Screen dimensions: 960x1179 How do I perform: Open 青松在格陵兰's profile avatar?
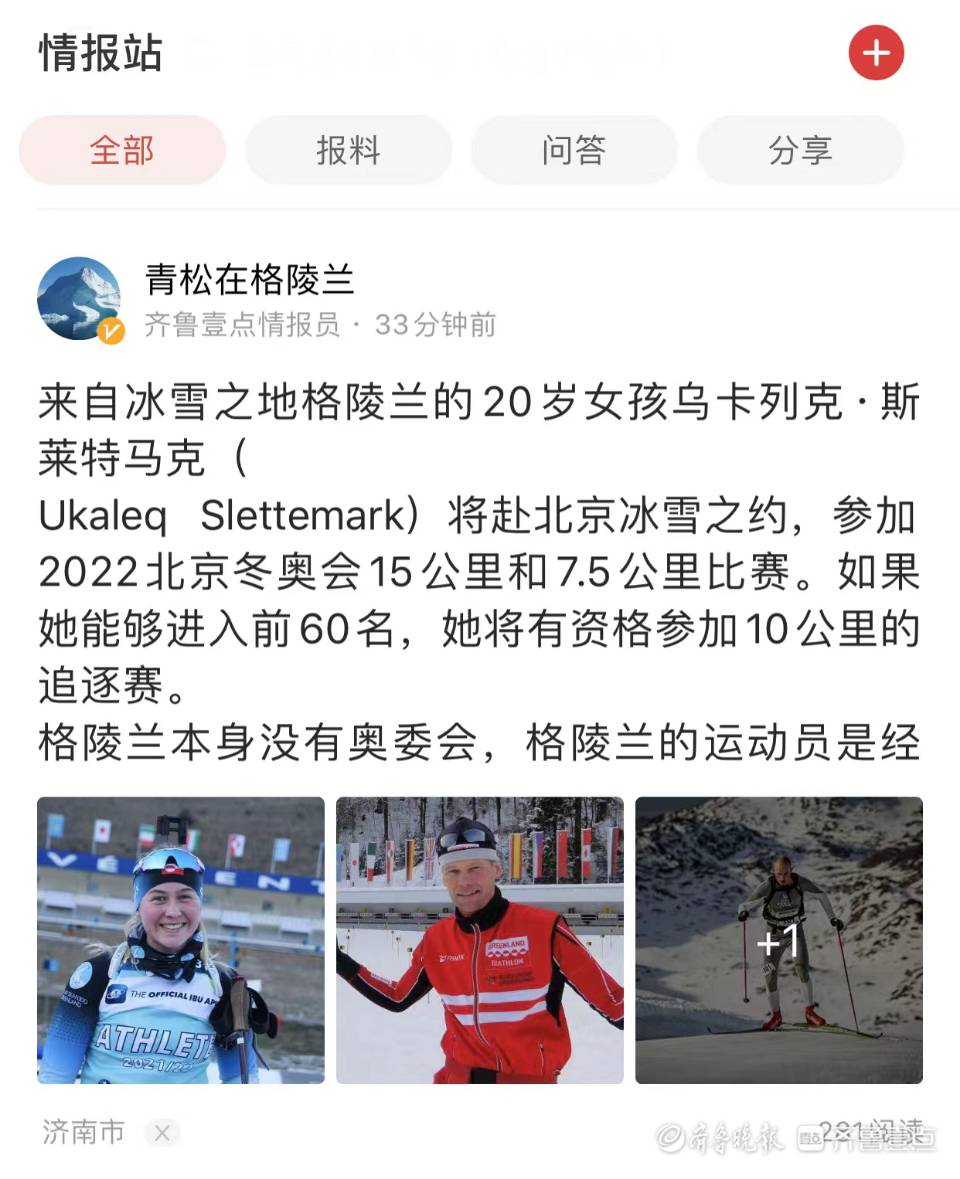[x=79, y=298]
